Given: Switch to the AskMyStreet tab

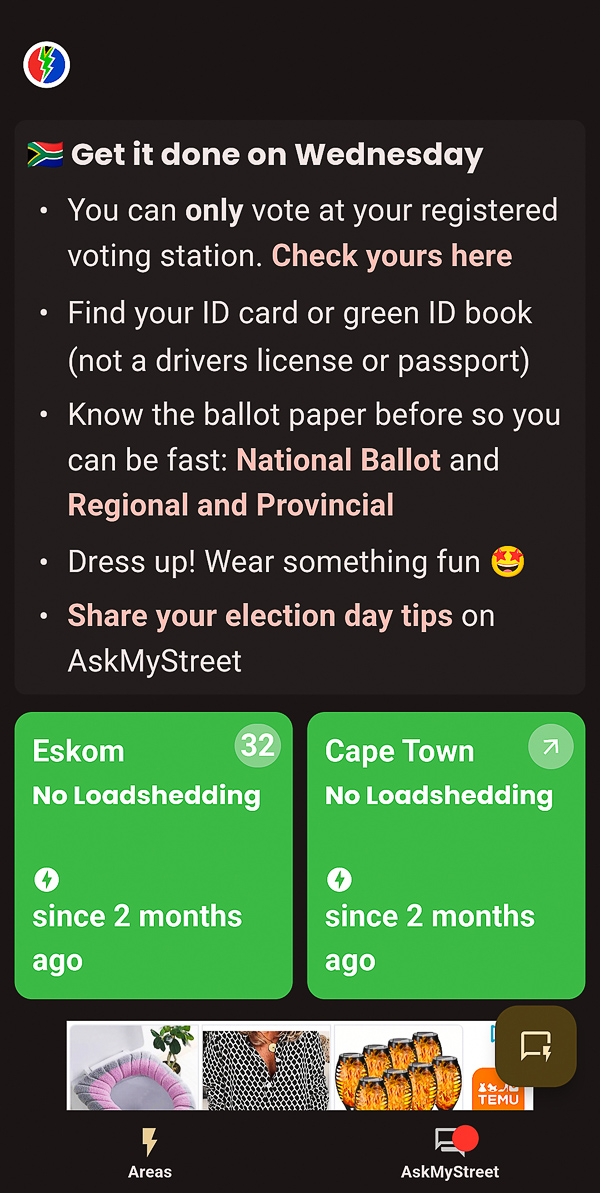Looking at the screenshot, I should pos(450,1153).
